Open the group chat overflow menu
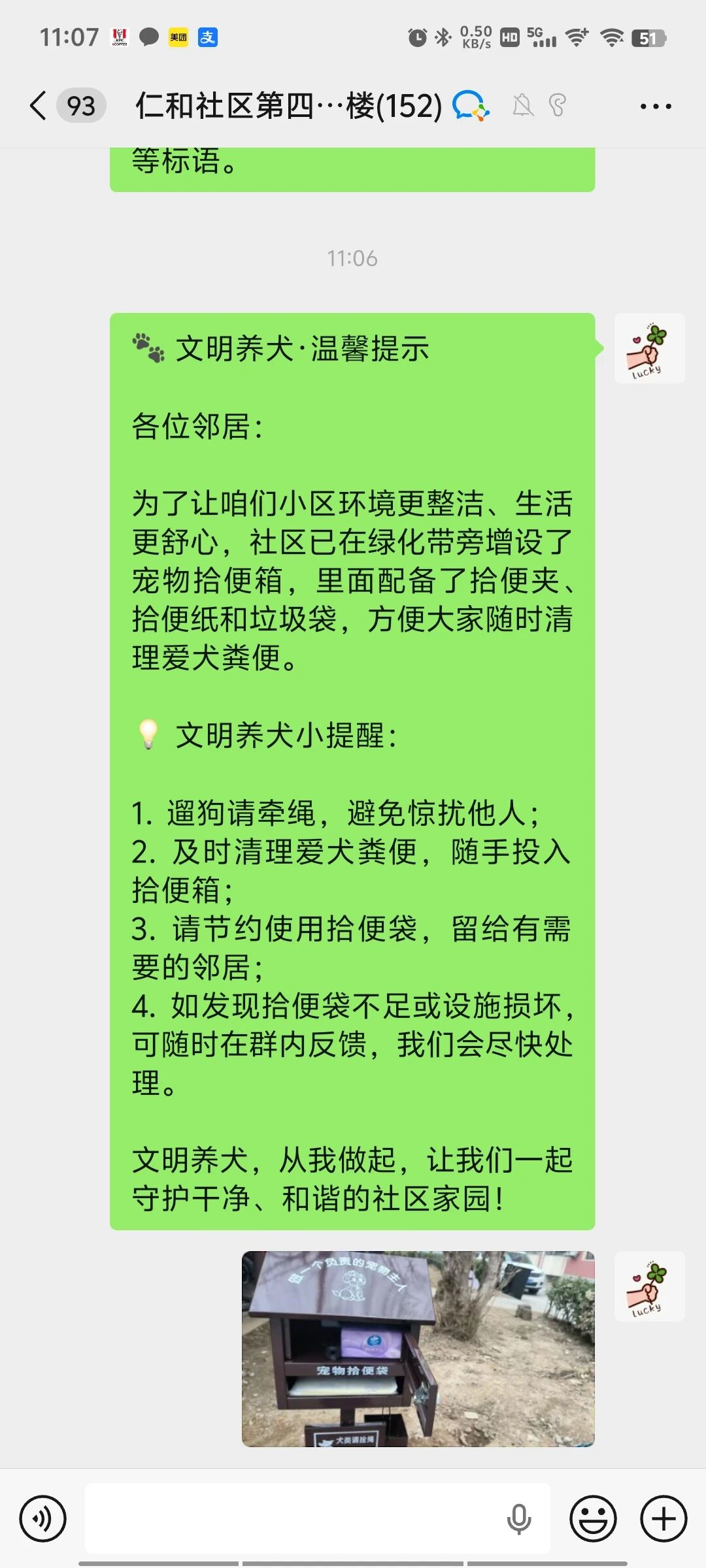The image size is (706, 1568). click(x=655, y=106)
